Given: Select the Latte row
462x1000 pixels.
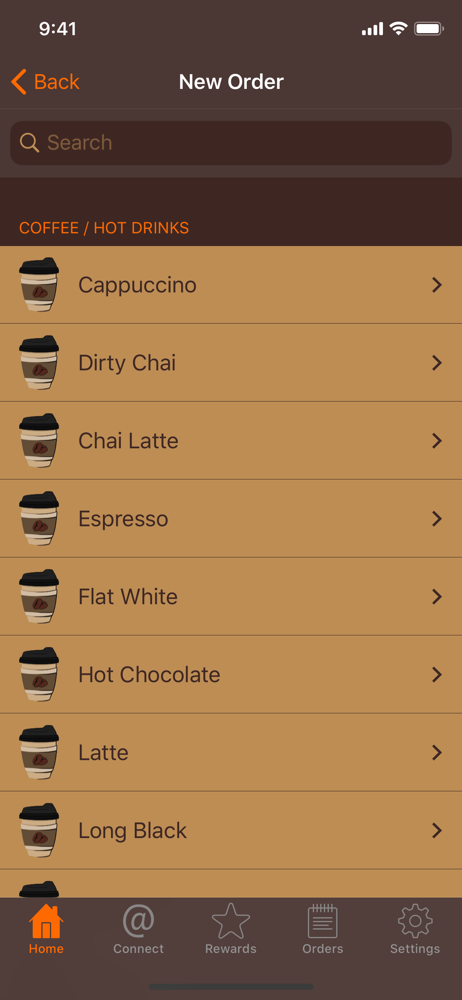Looking at the screenshot, I should [x=231, y=753].
